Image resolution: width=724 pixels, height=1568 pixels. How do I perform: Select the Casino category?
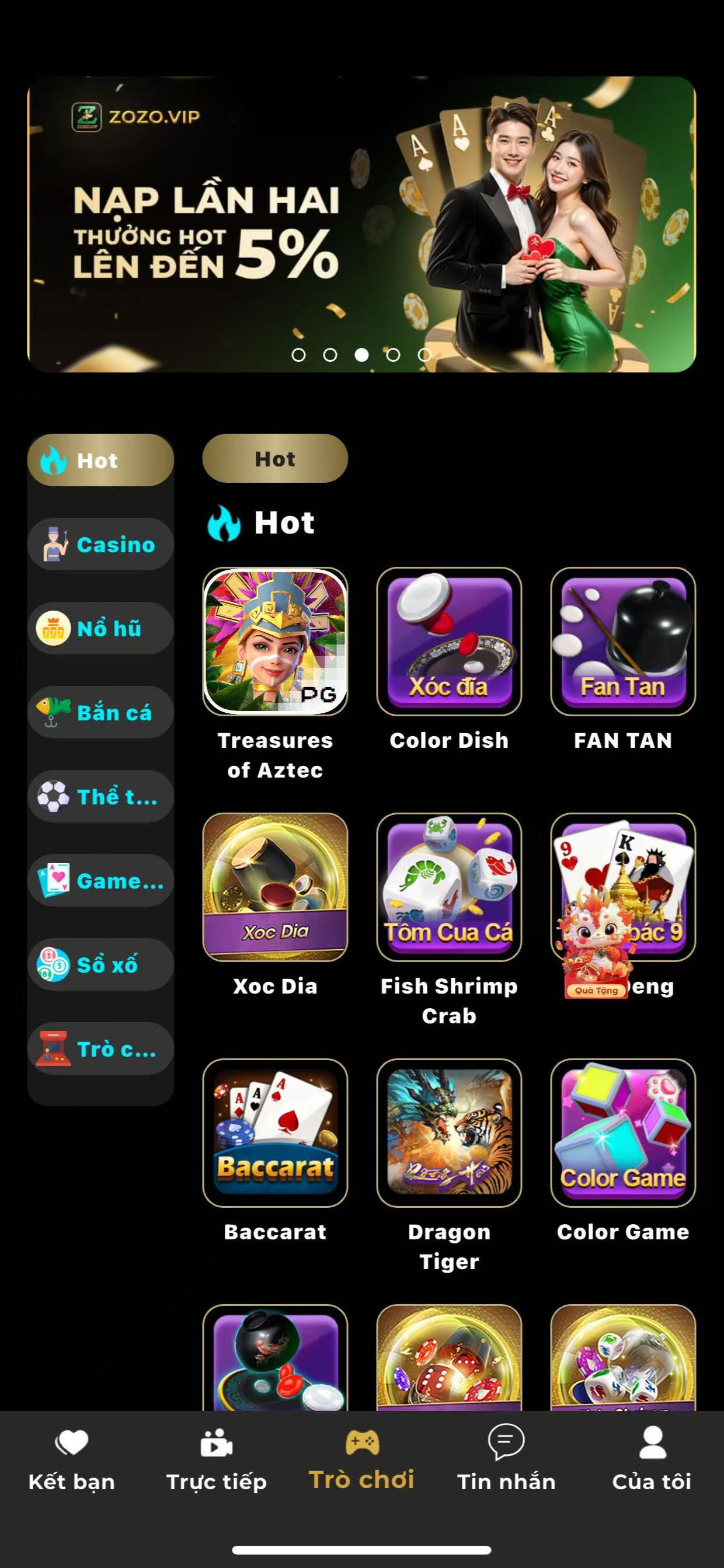[100, 544]
